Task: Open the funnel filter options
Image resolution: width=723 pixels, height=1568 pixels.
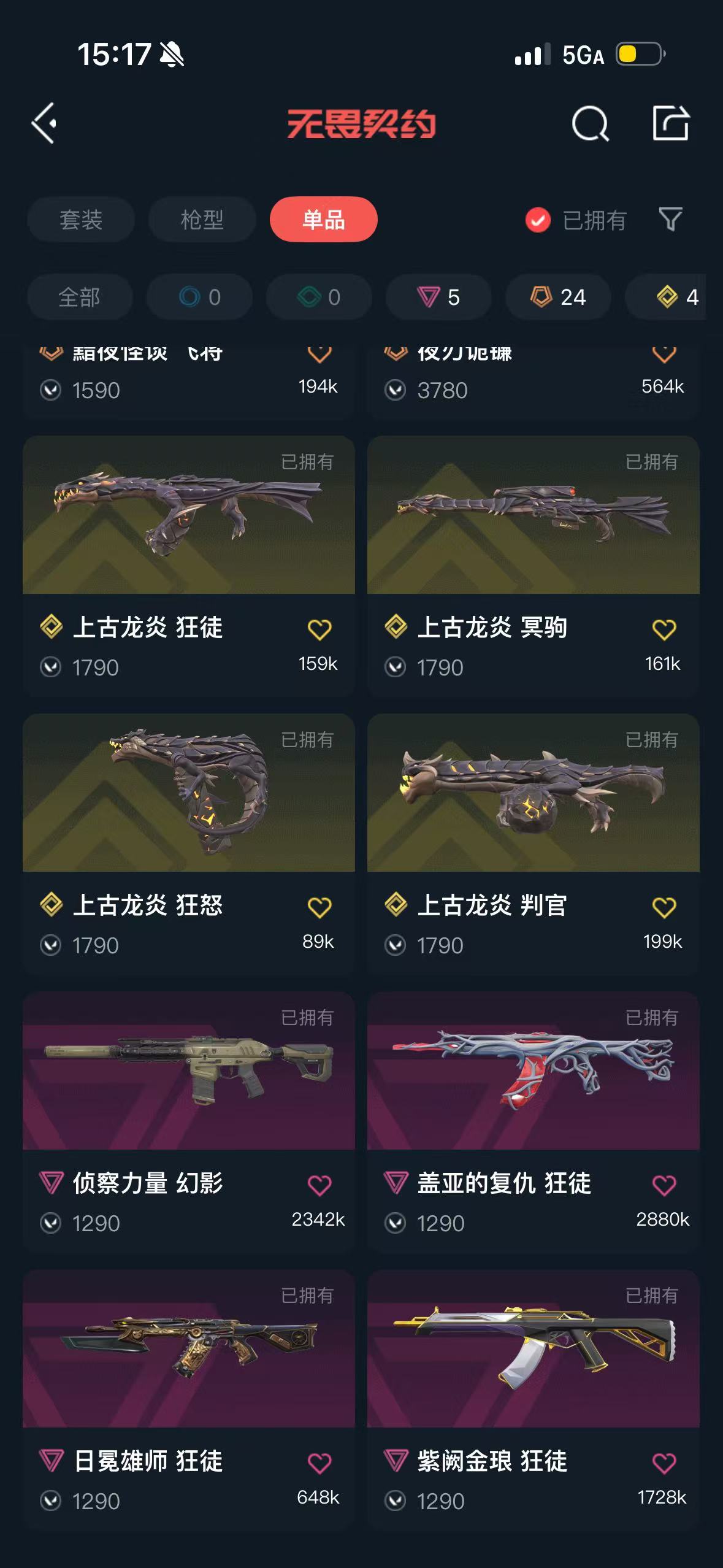Action: (x=670, y=220)
